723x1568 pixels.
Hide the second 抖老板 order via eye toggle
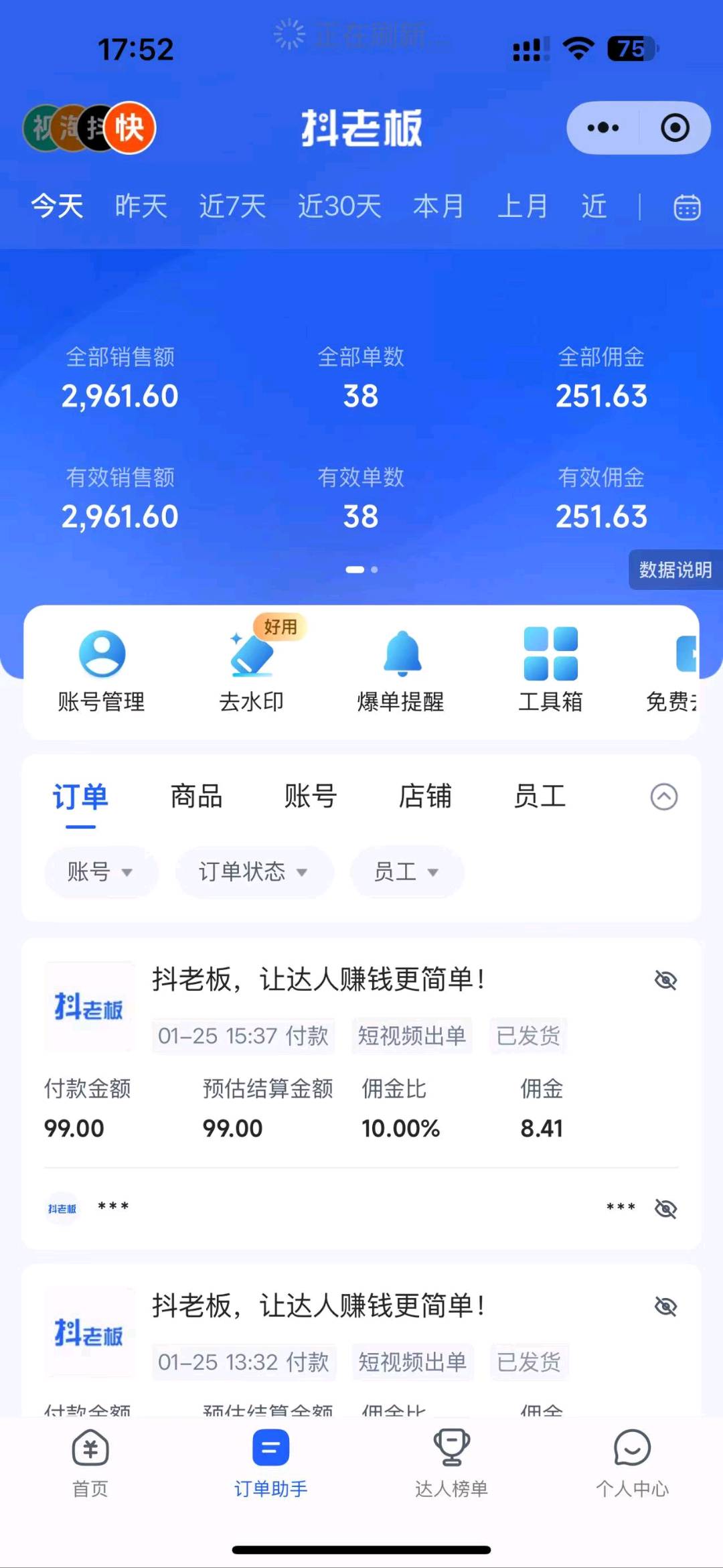click(665, 1305)
